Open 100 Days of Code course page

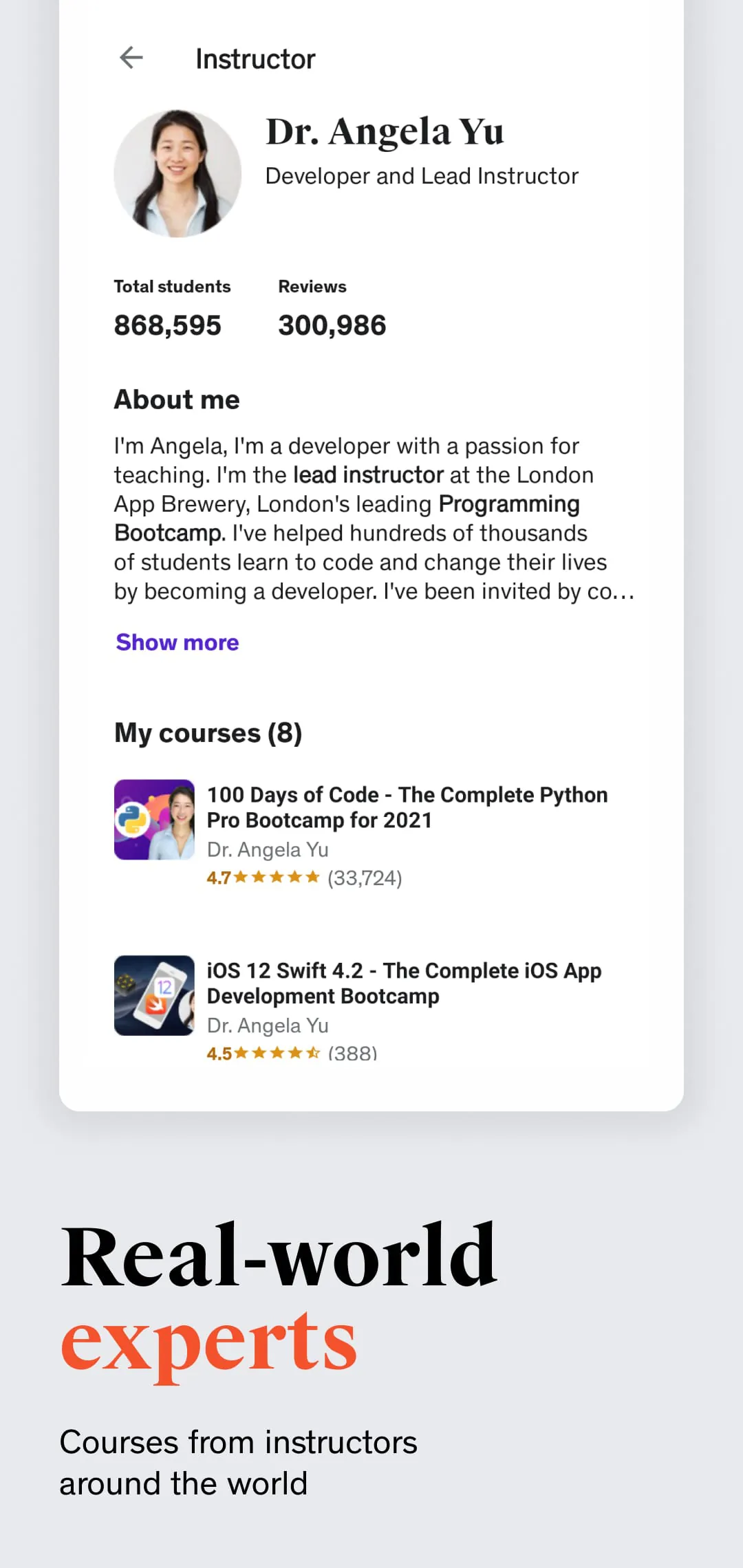click(x=407, y=807)
